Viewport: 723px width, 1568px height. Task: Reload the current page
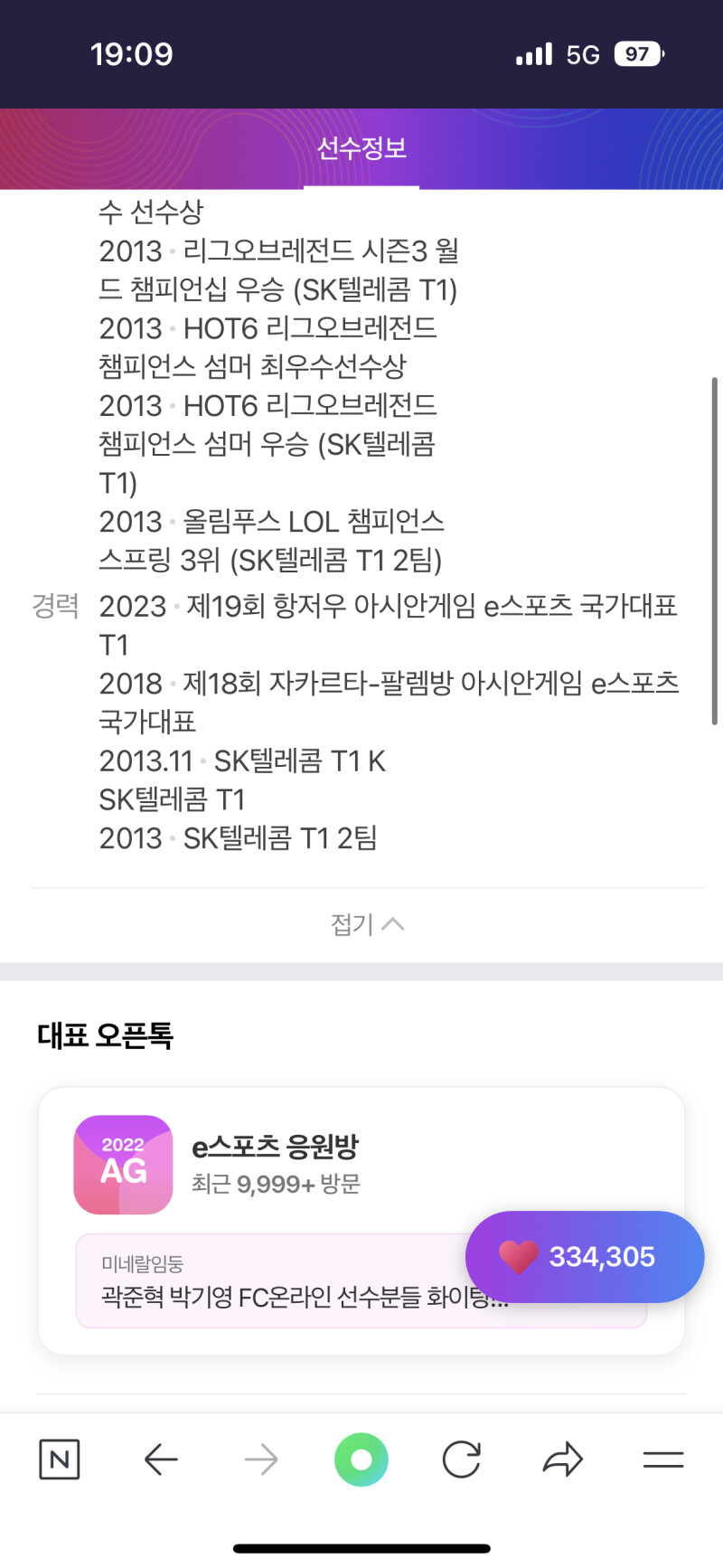[x=462, y=1459]
